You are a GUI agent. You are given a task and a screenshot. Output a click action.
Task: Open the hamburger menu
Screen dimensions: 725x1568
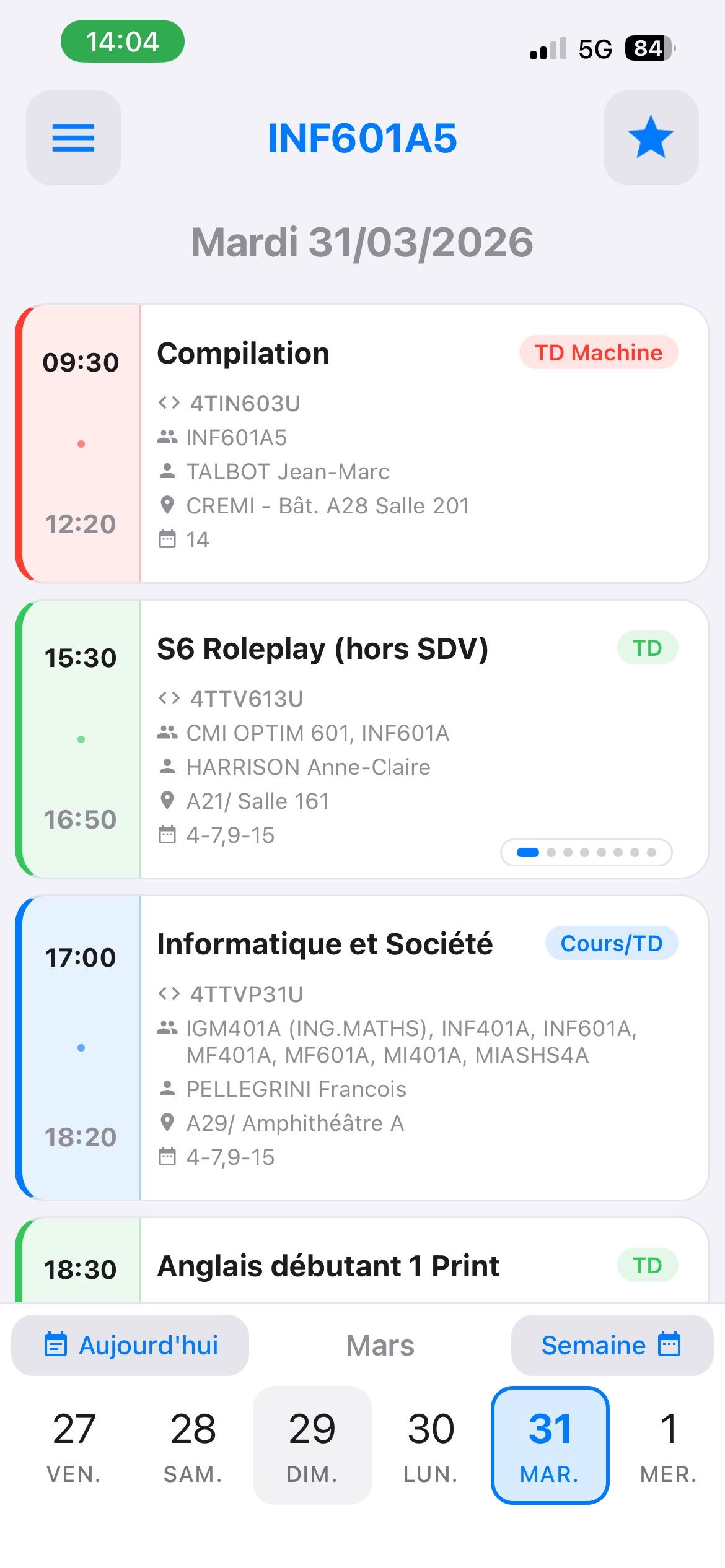(73, 137)
